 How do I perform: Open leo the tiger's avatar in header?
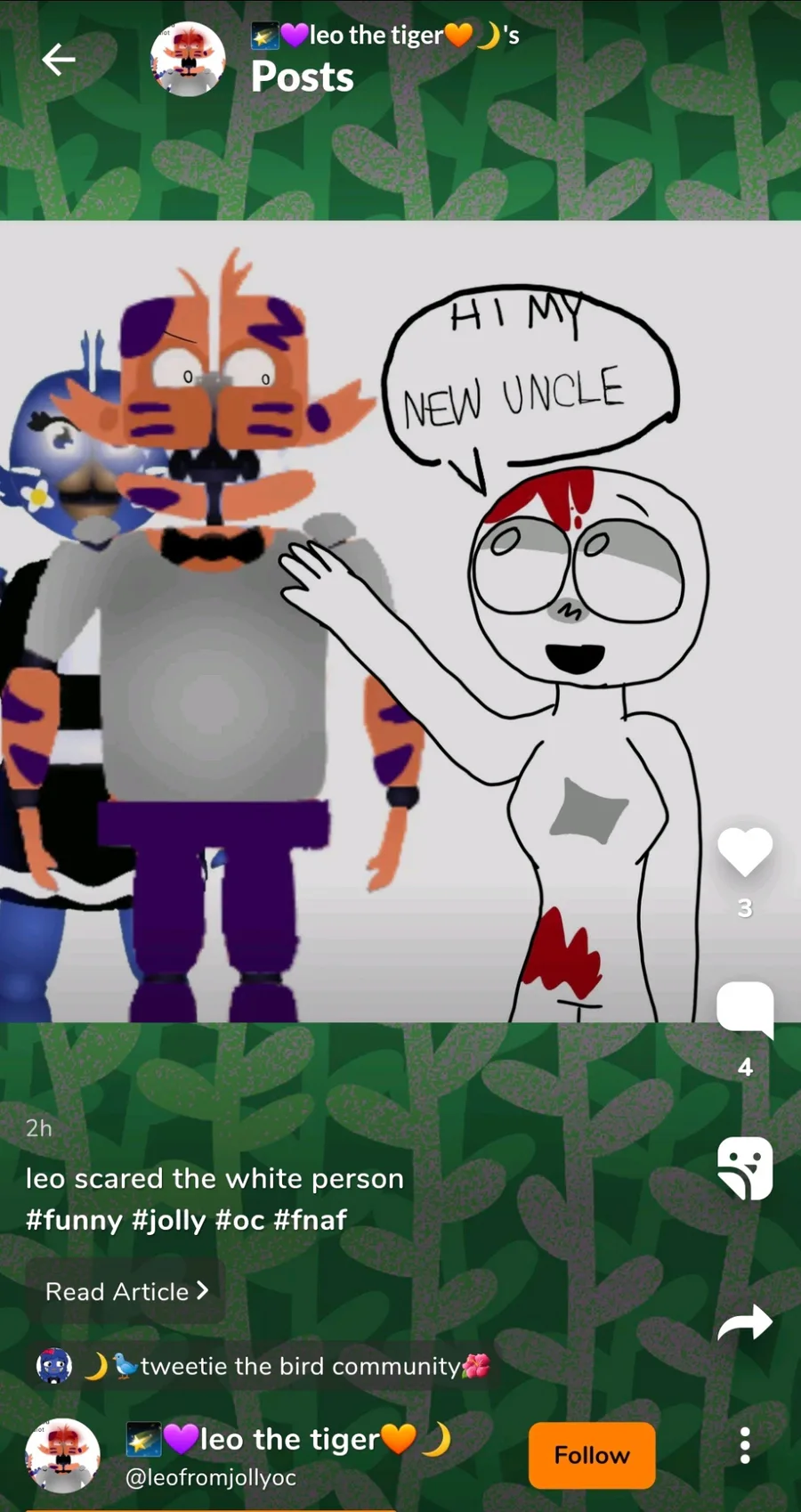[x=188, y=59]
